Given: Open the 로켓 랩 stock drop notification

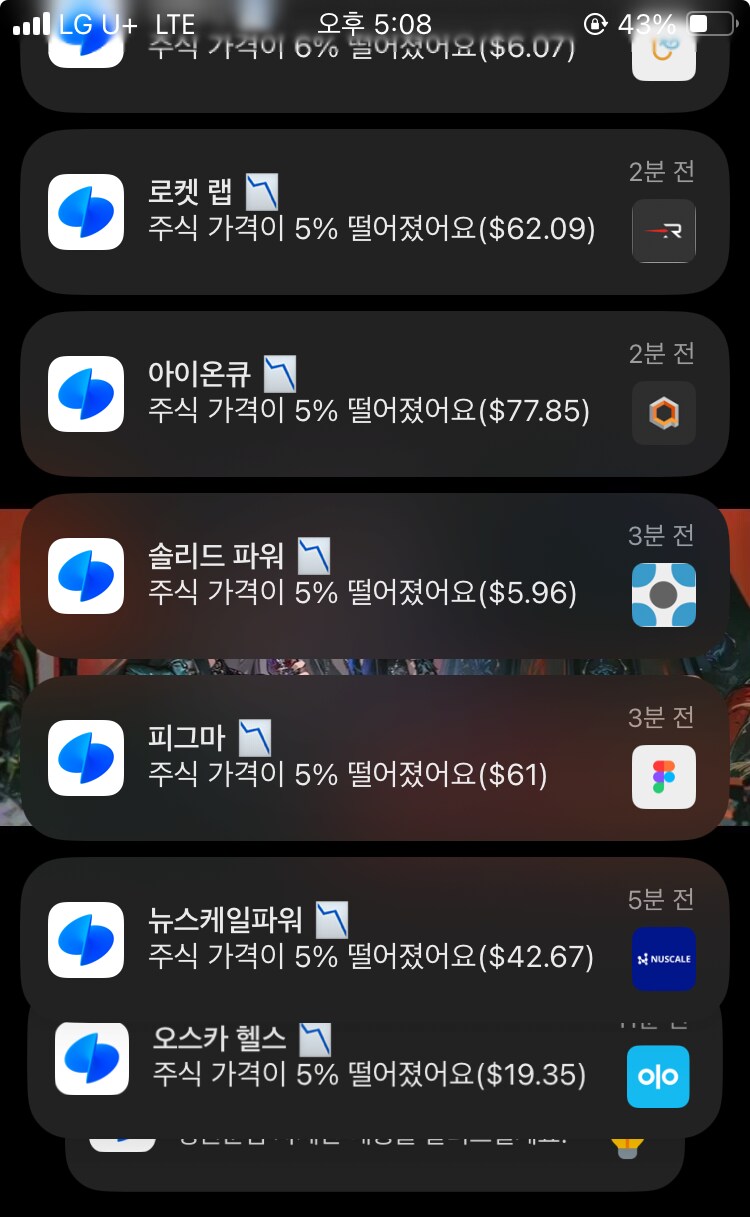Looking at the screenshot, I should tap(372, 212).
